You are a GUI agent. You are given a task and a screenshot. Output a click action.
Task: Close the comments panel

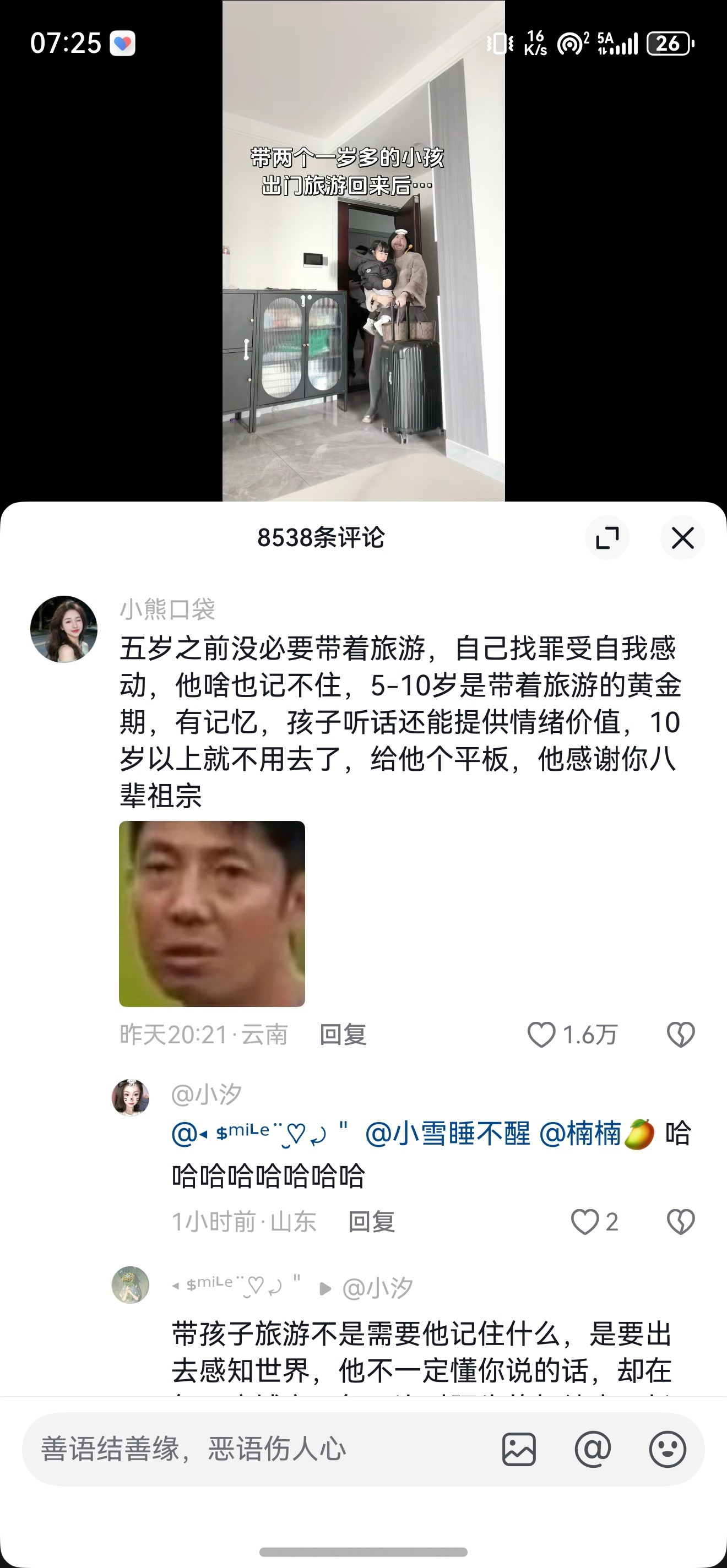point(682,537)
